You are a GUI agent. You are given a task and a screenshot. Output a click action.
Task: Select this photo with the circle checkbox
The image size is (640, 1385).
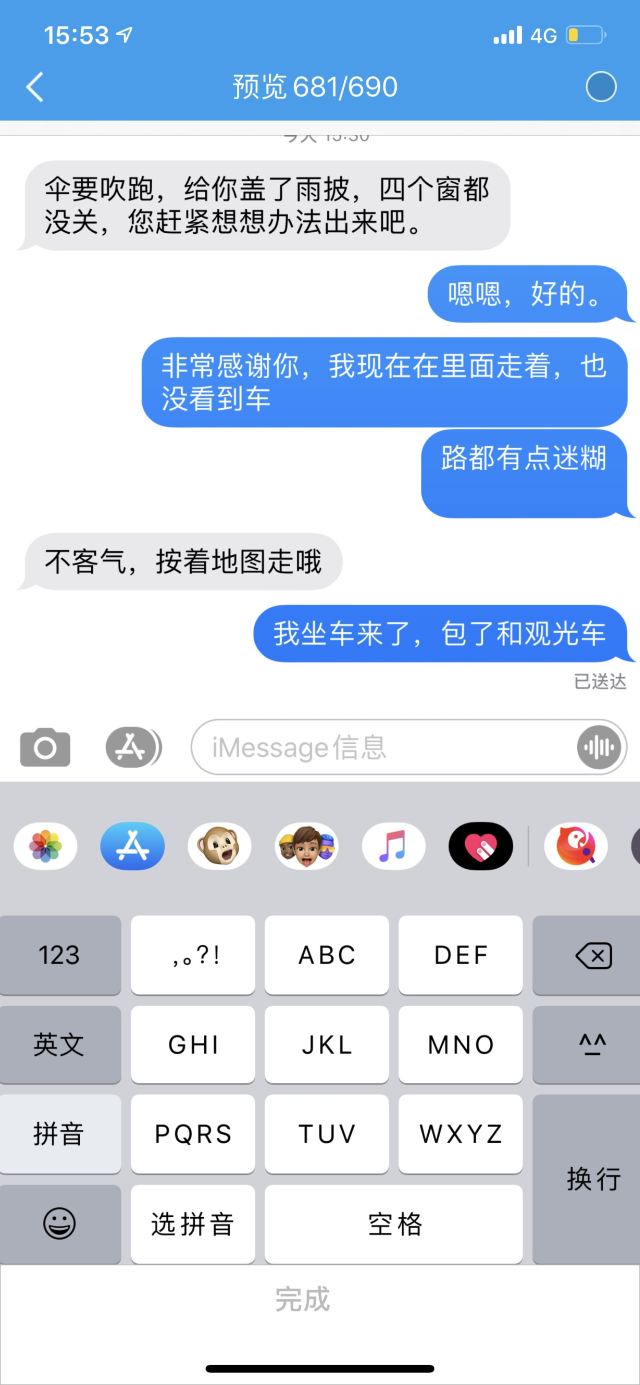point(601,87)
